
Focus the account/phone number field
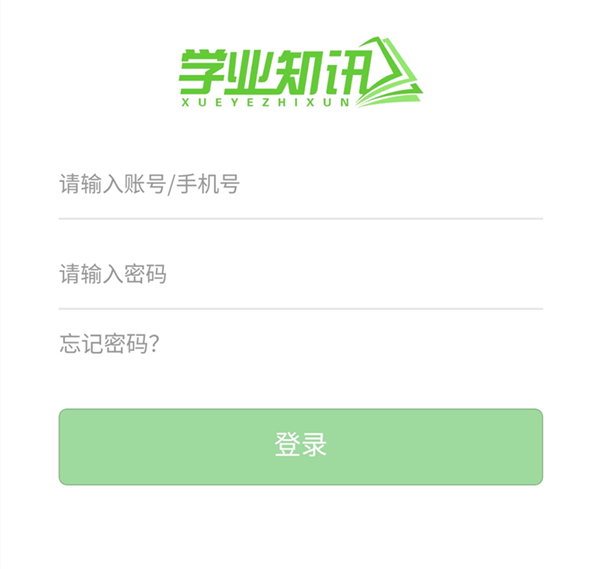pos(300,185)
